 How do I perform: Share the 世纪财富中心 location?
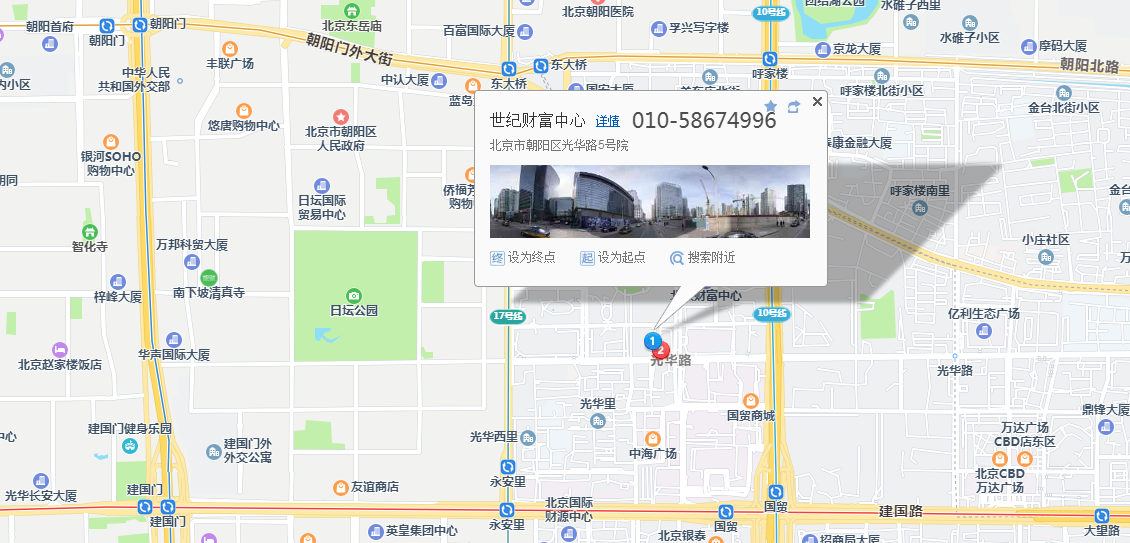[x=794, y=106]
